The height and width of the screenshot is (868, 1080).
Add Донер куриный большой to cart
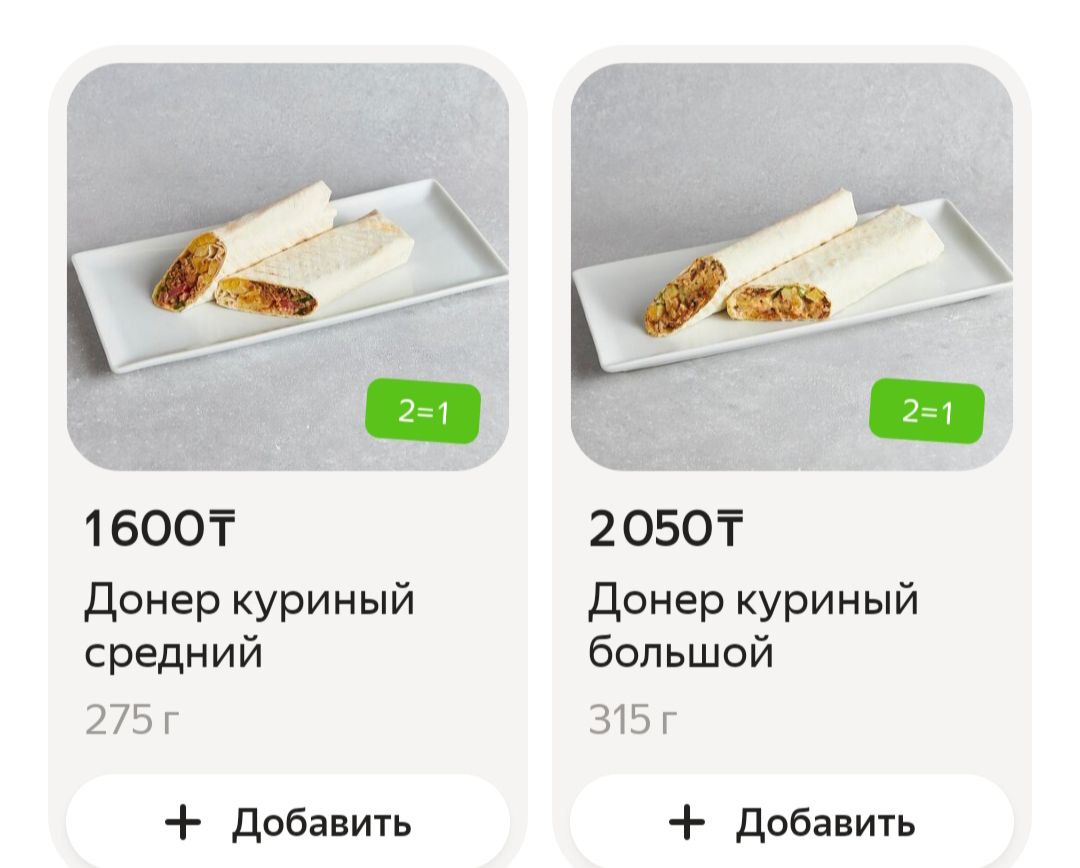coord(791,822)
